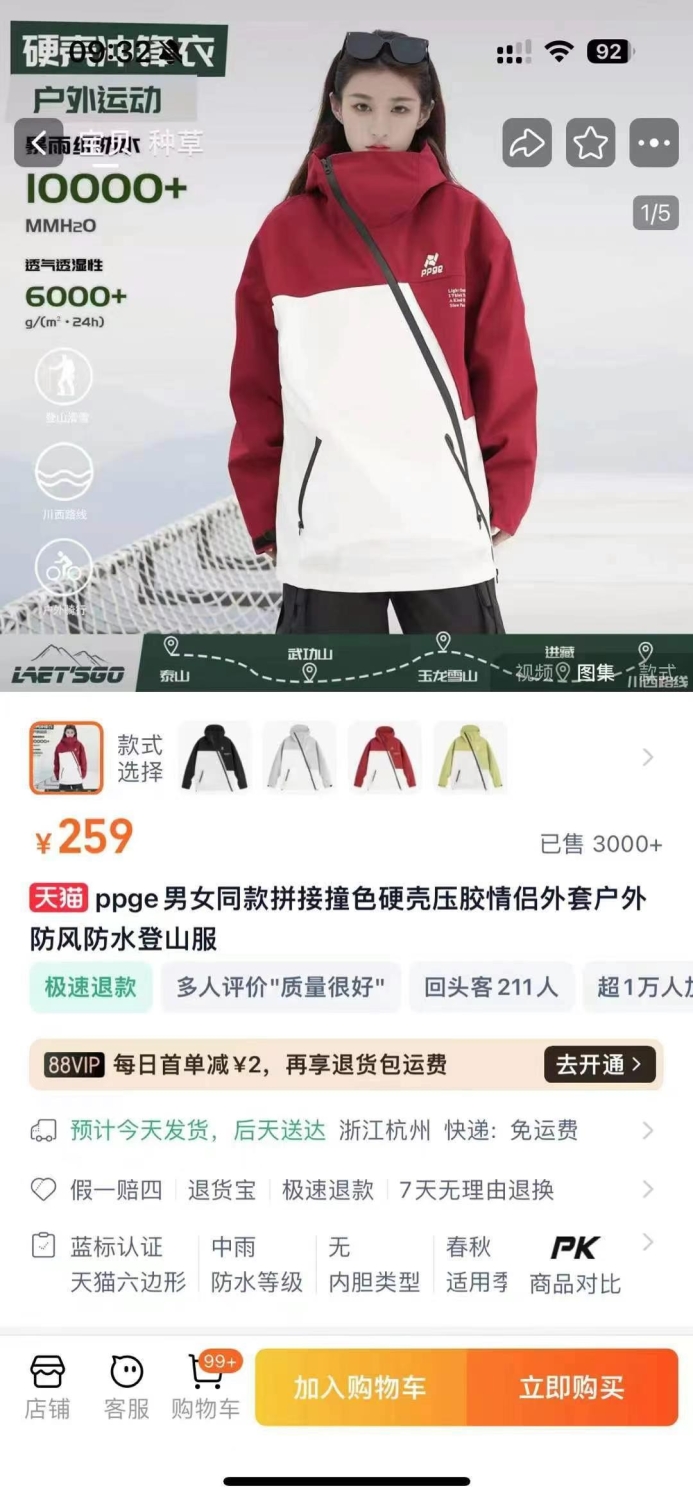Tap the 极速退款 chip

tap(90, 987)
